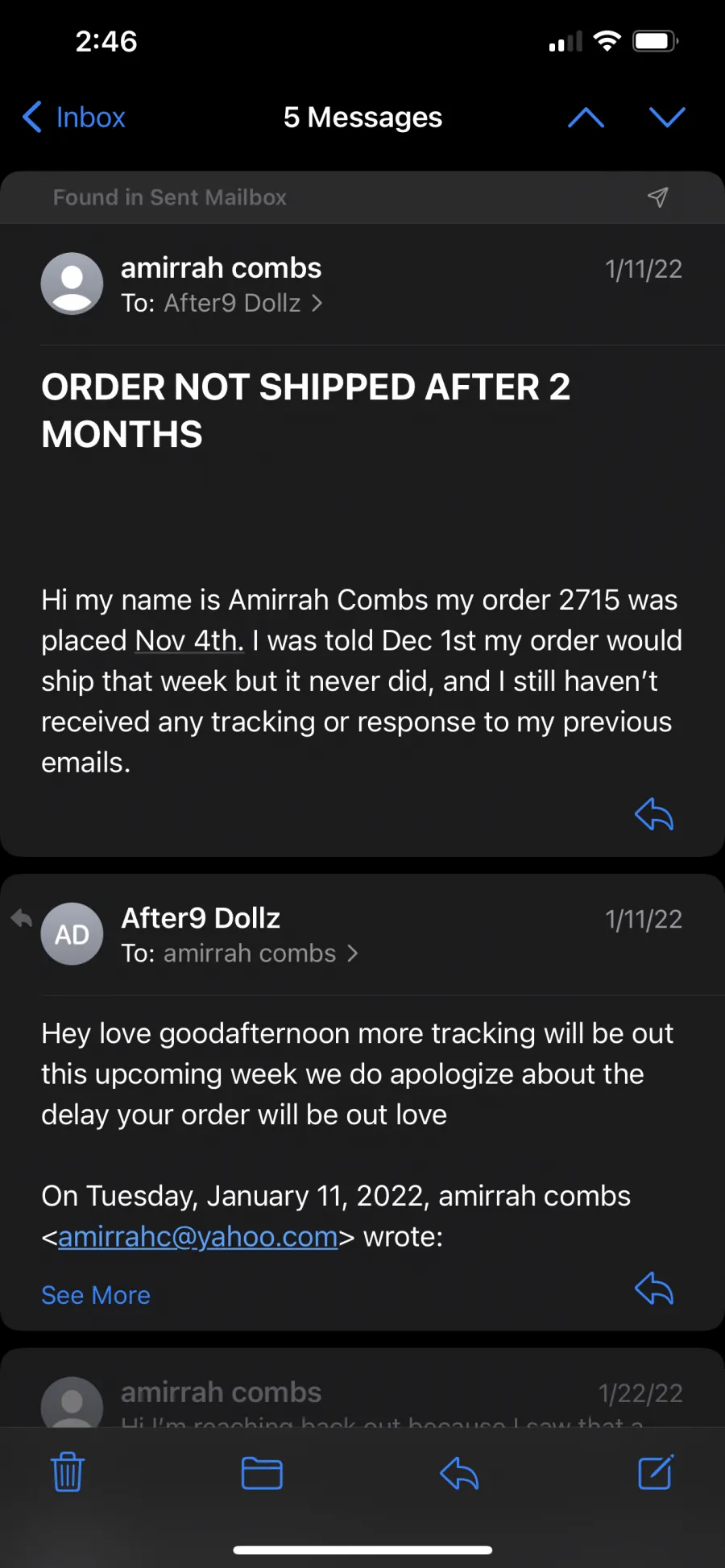
Task: Open the amirrahc@yahoo.com email link
Action: 198,1237
